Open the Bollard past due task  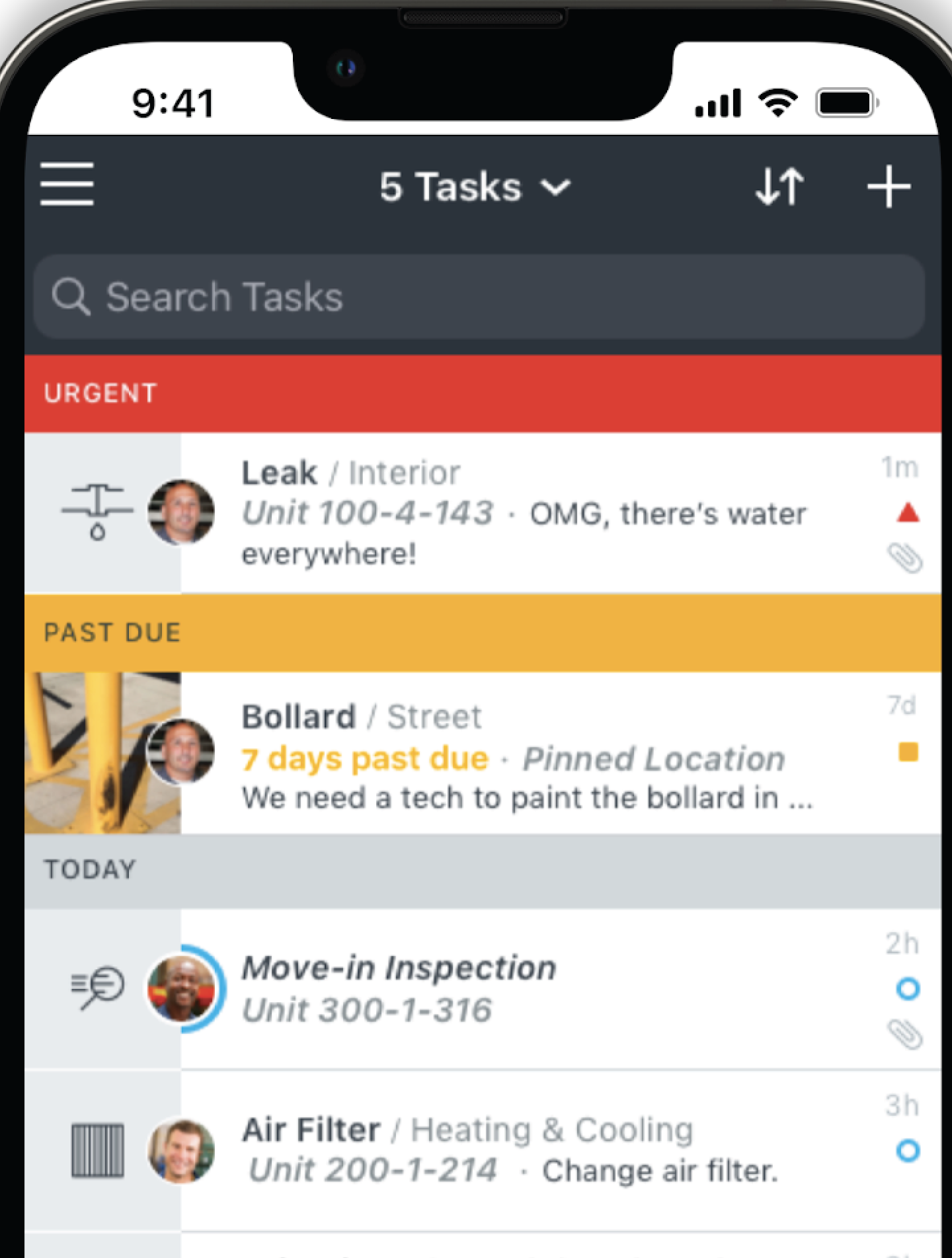(522, 755)
